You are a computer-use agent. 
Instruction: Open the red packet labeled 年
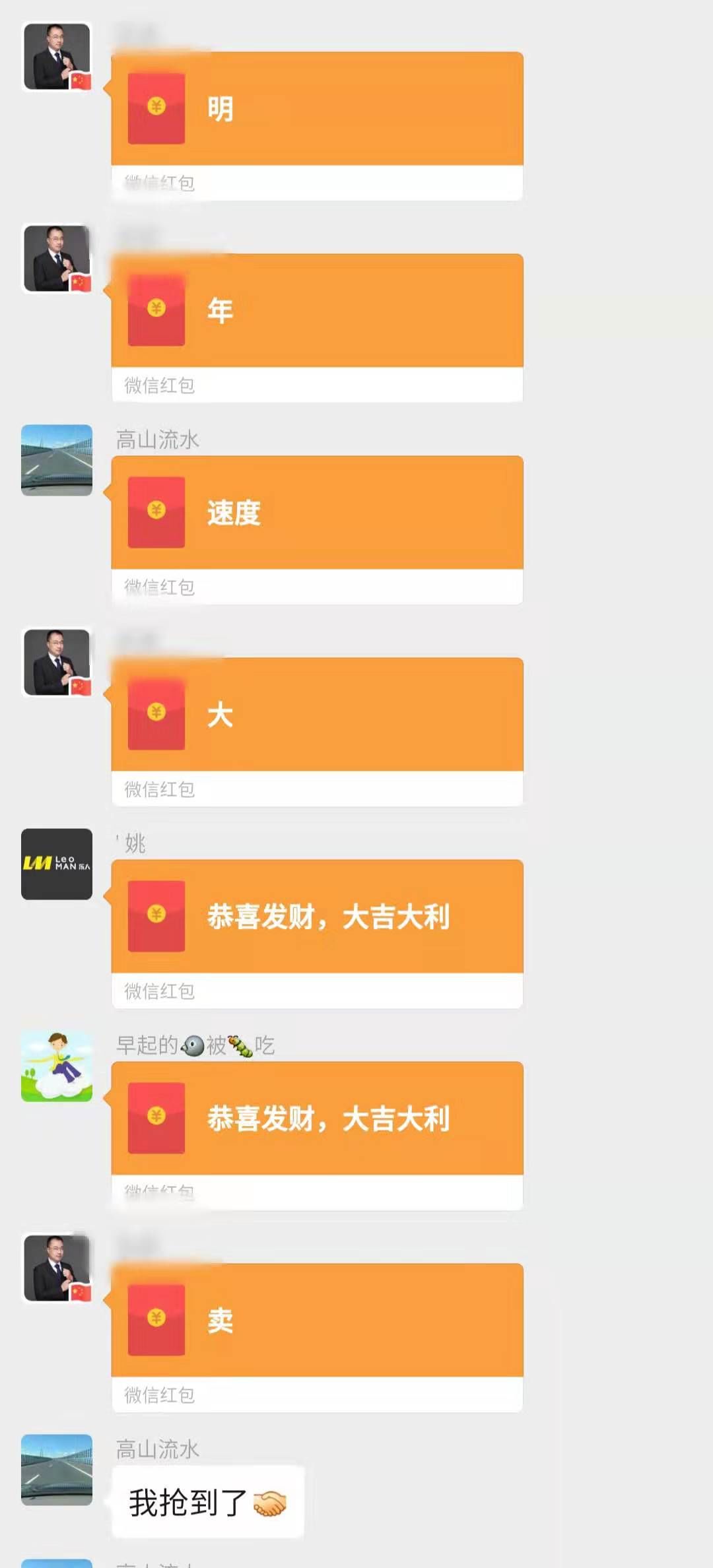coord(317,328)
